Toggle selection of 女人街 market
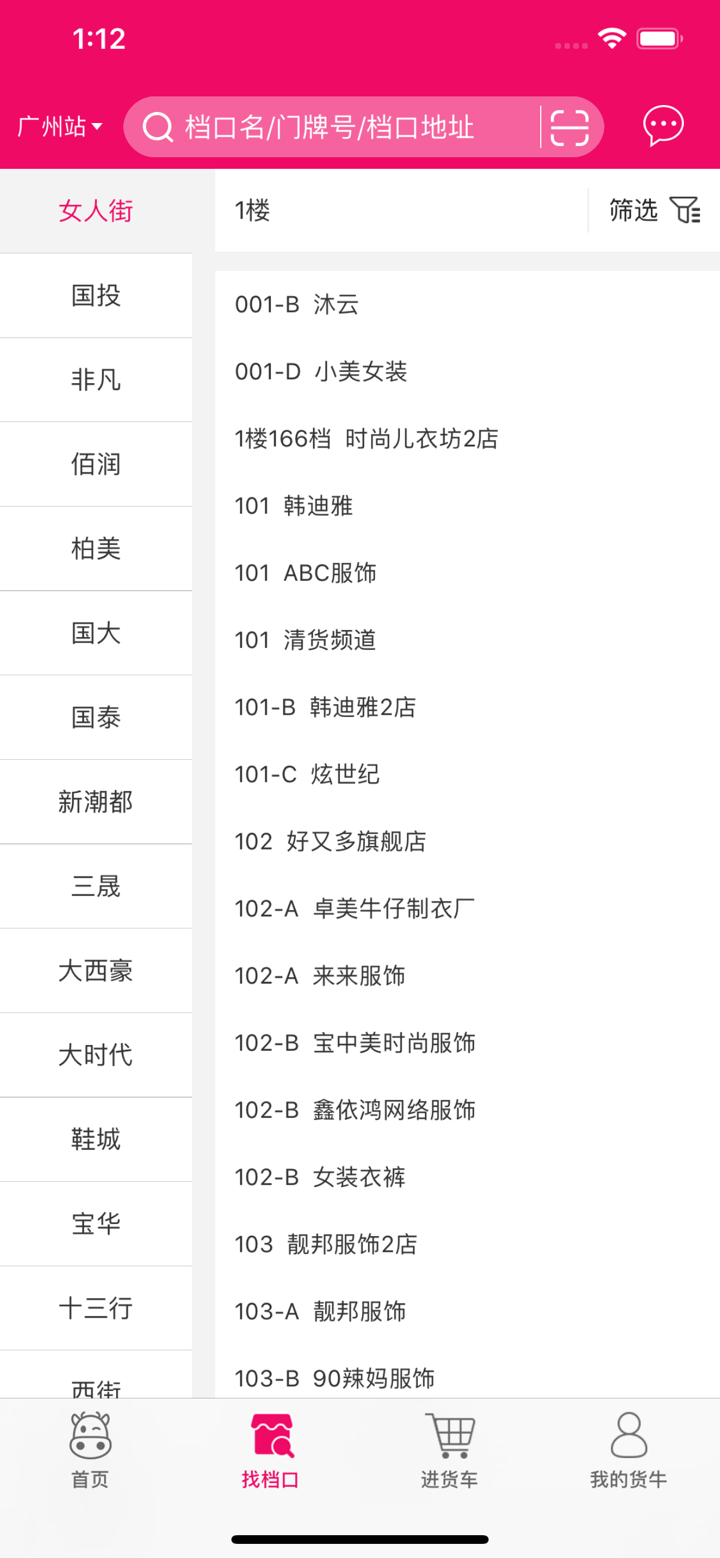Image resolution: width=720 pixels, height=1558 pixels. [96, 210]
